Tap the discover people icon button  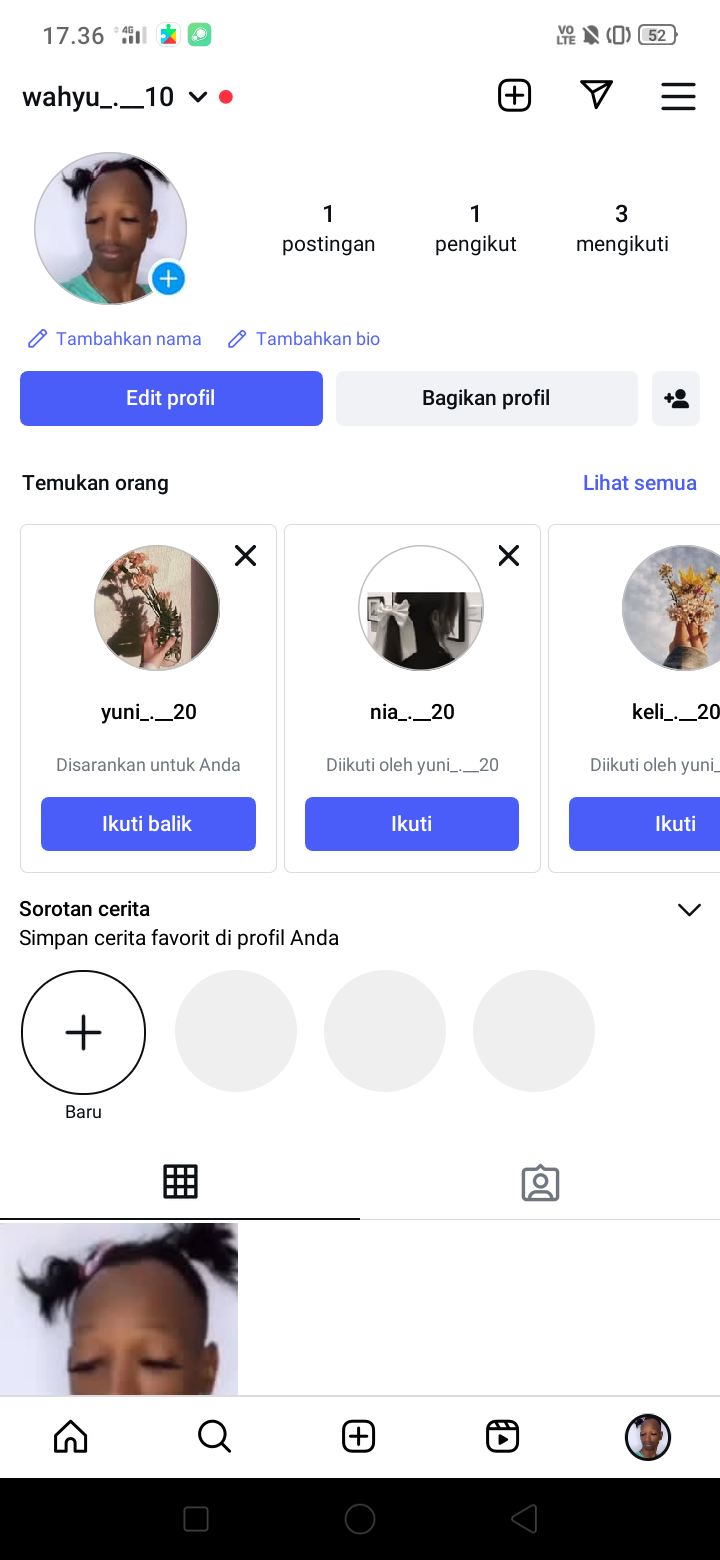[676, 398]
